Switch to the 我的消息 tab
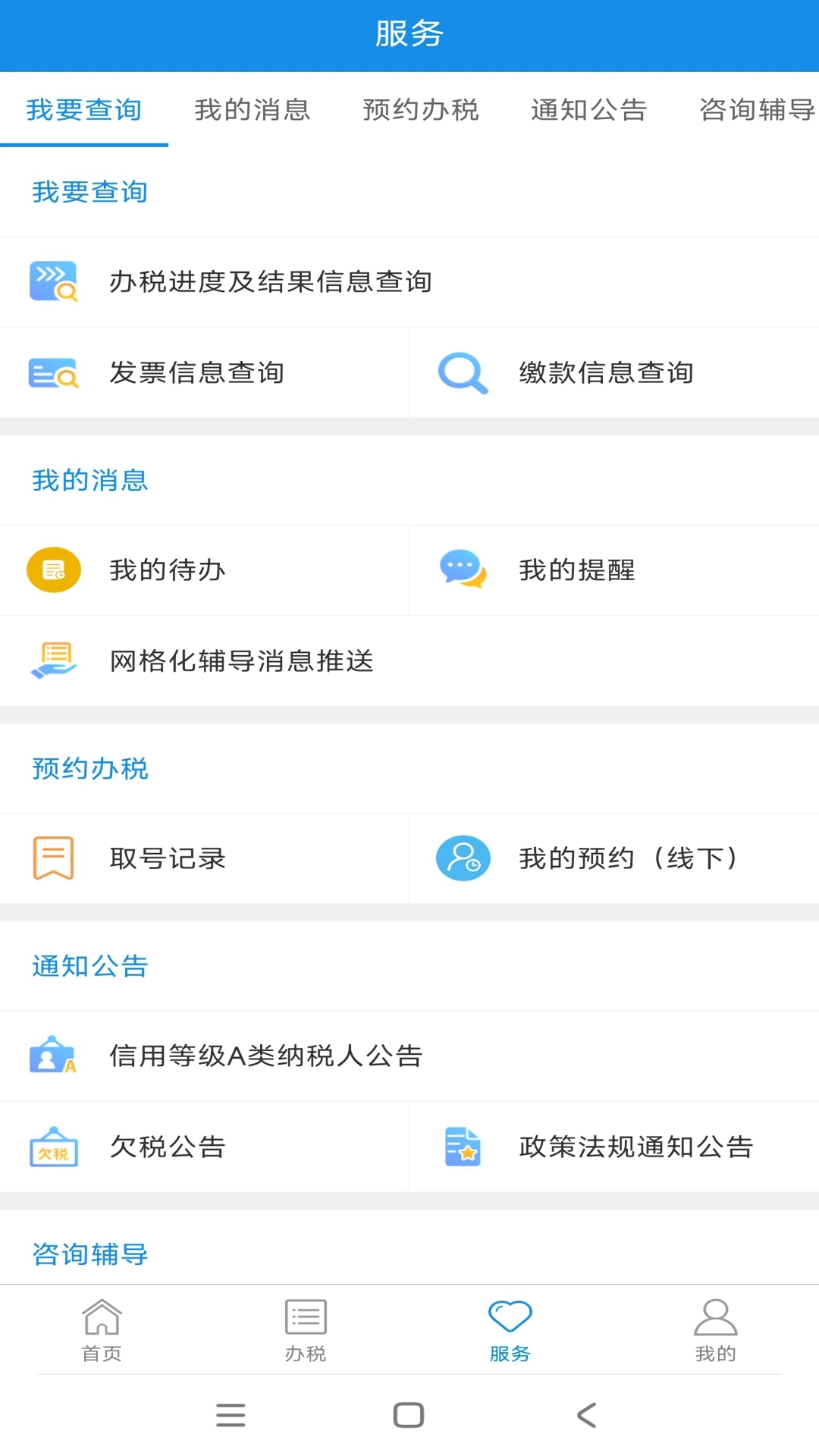This screenshot has height=1456, width=819. tap(253, 111)
